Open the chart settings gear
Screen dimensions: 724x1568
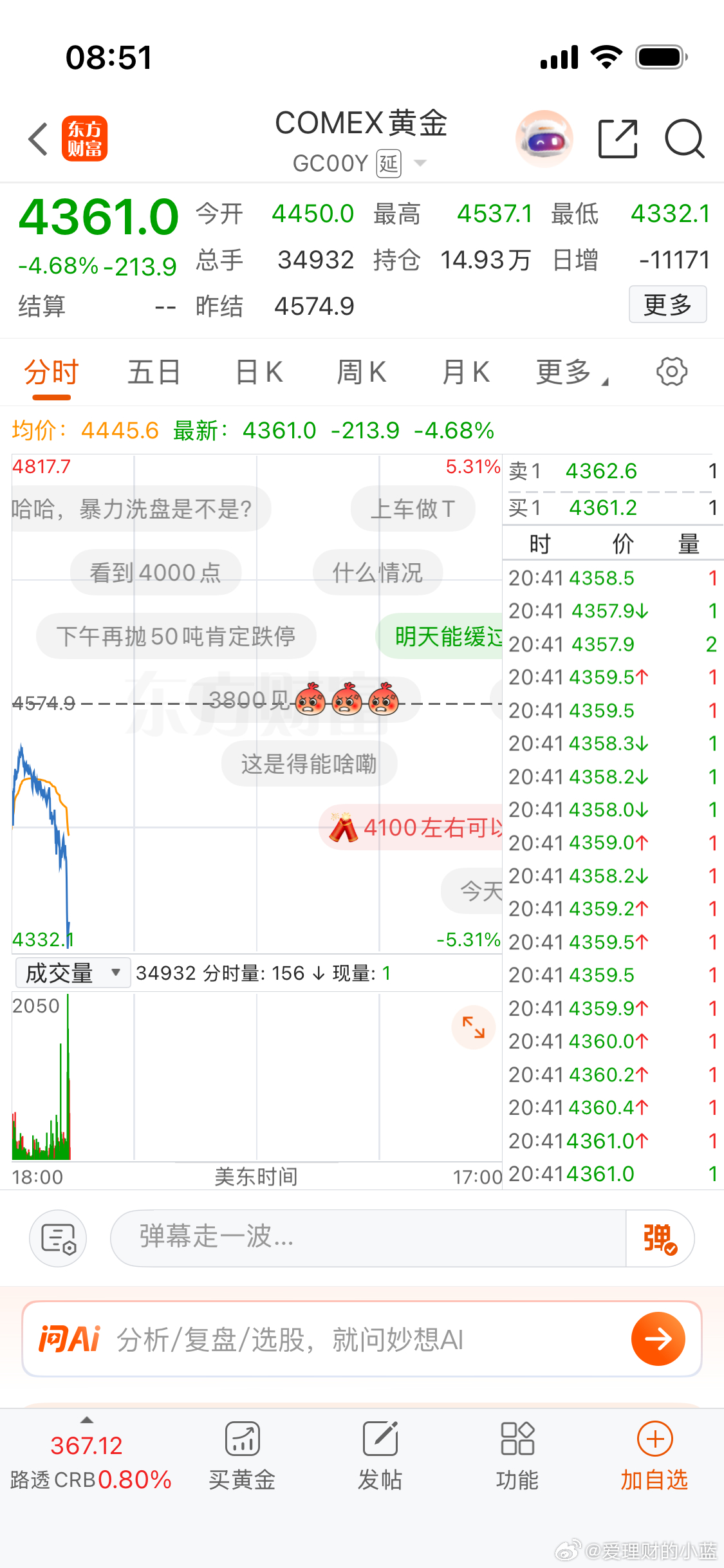click(x=672, y=371)
